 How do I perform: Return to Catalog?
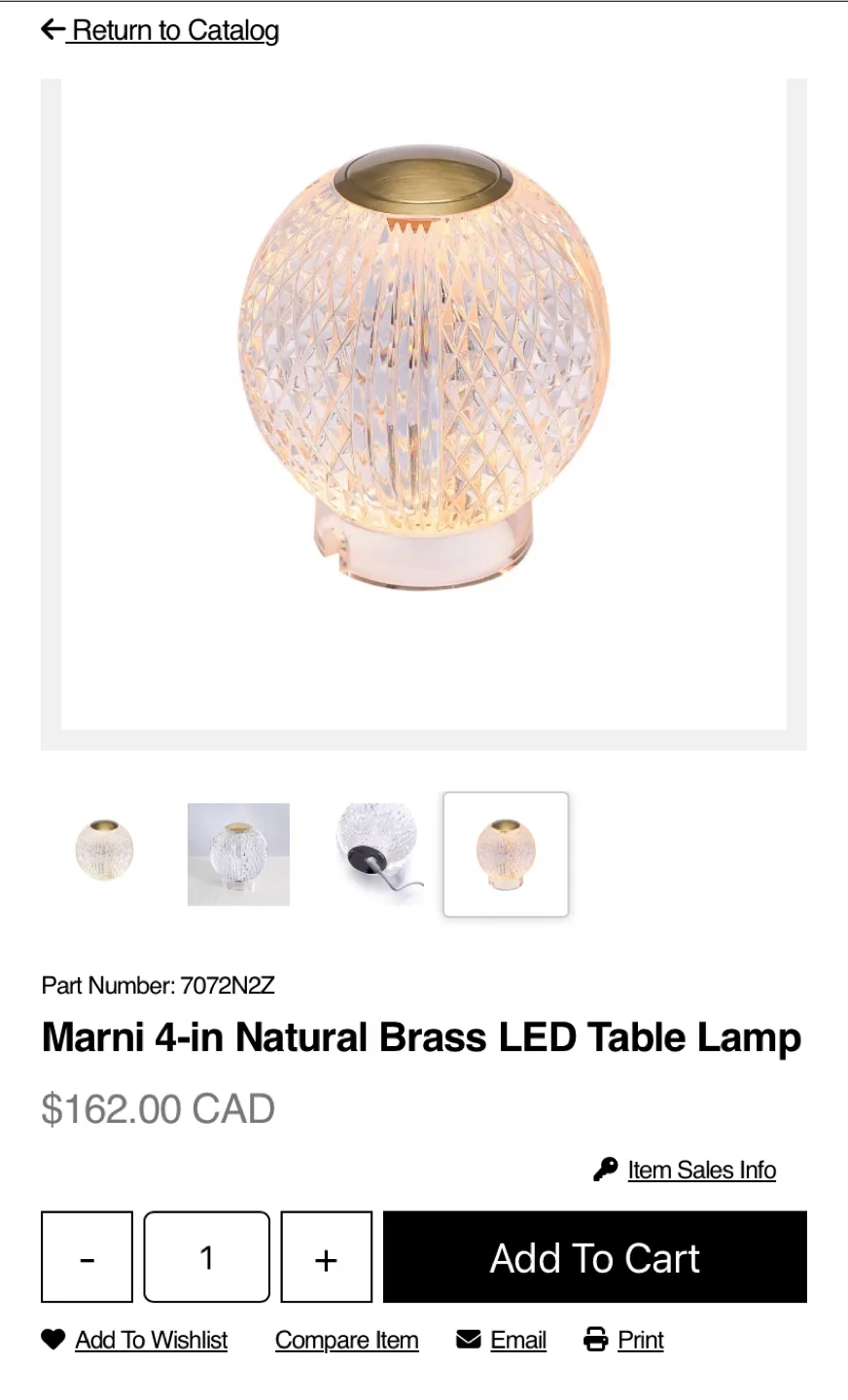pyautogui.click(x=160, y=30)
